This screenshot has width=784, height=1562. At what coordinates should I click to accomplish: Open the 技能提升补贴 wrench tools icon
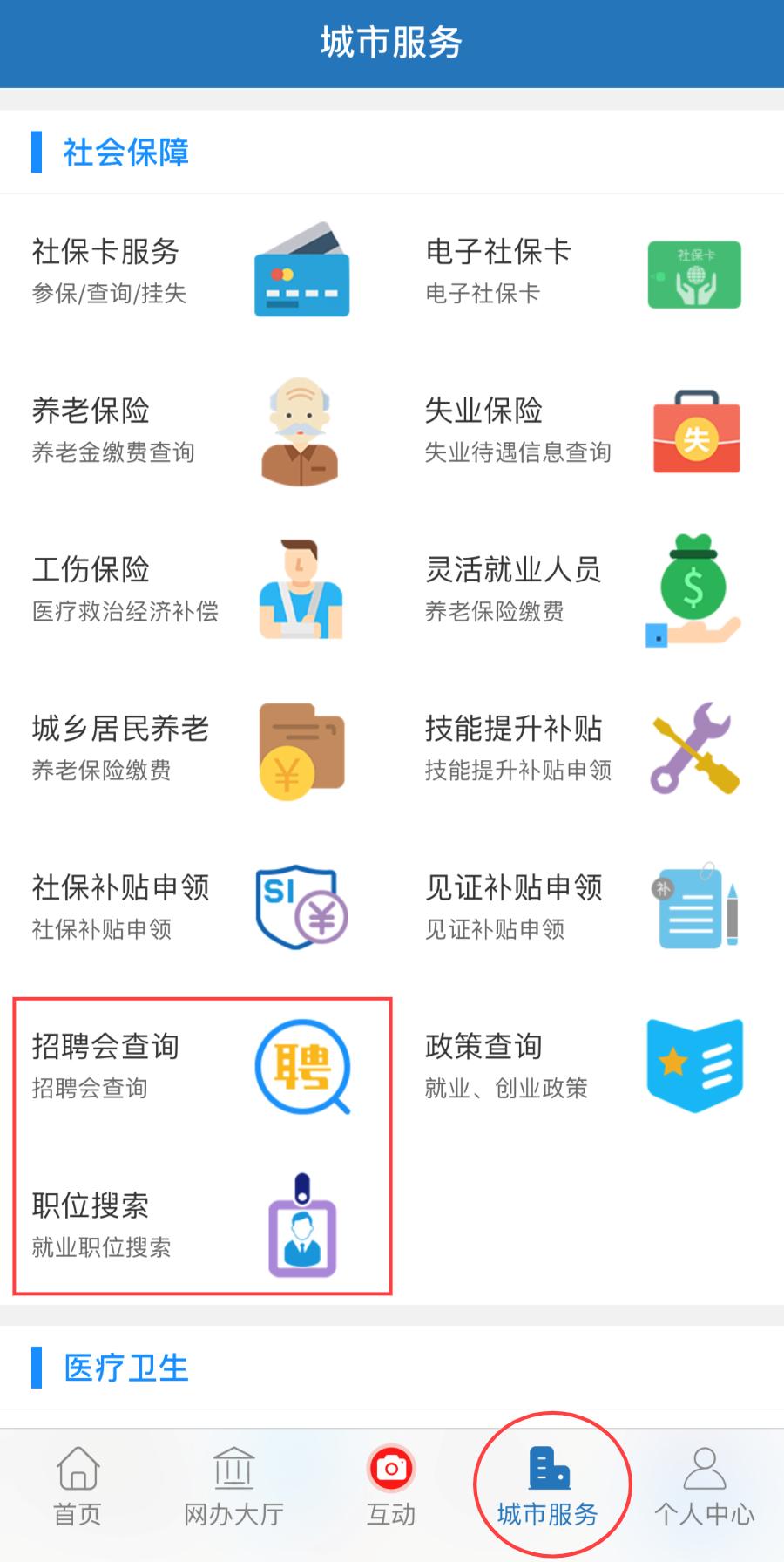coord(694,748)
